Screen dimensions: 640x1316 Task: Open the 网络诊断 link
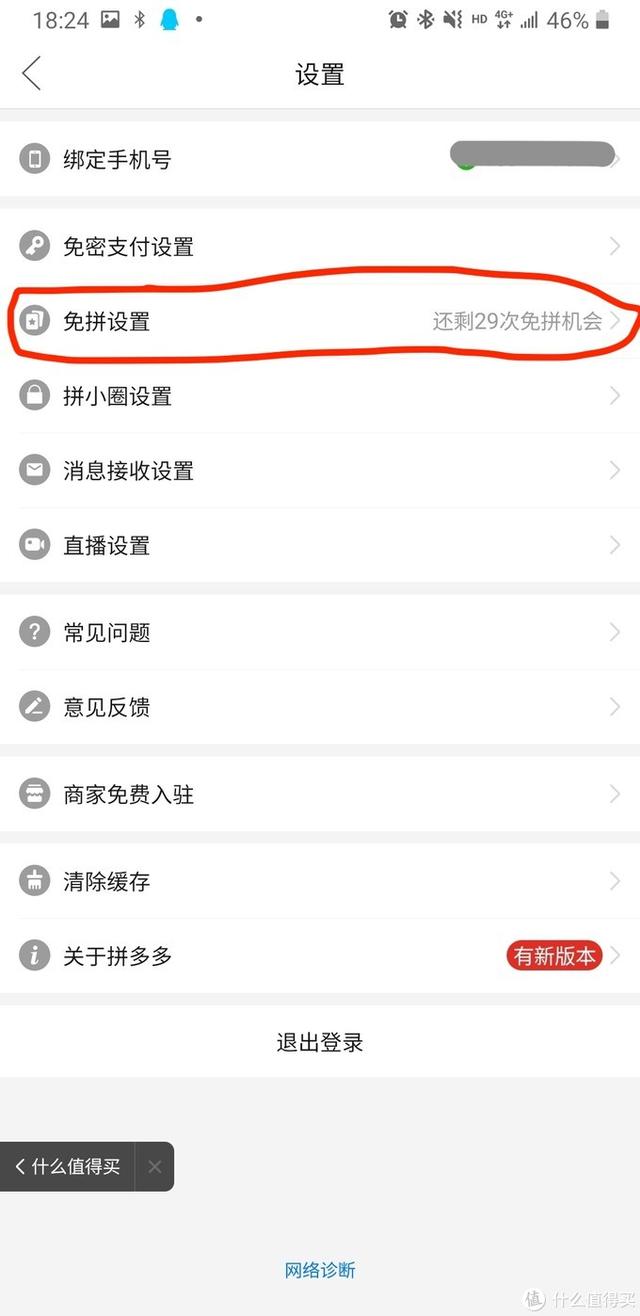[320, 1271]
